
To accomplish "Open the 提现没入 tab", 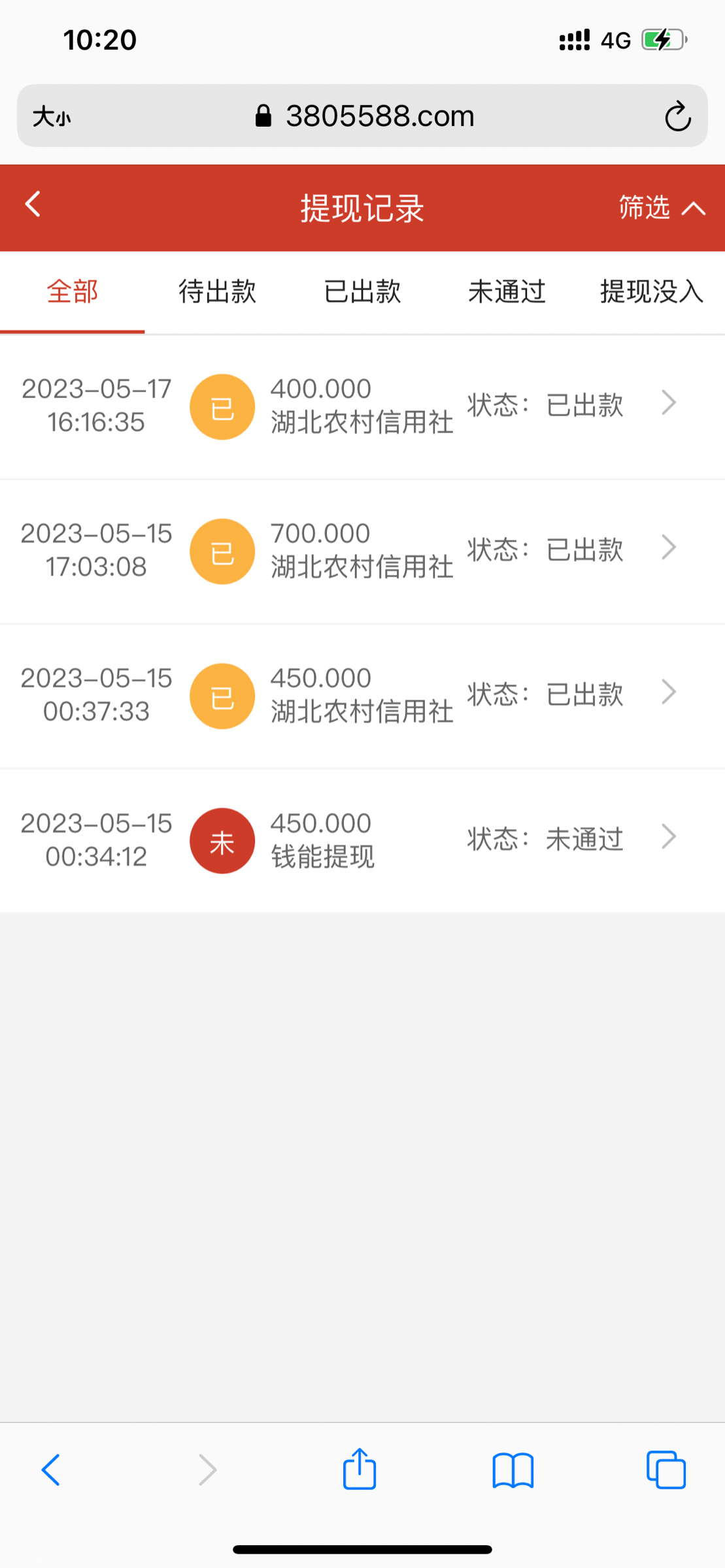I will (652, 291).
